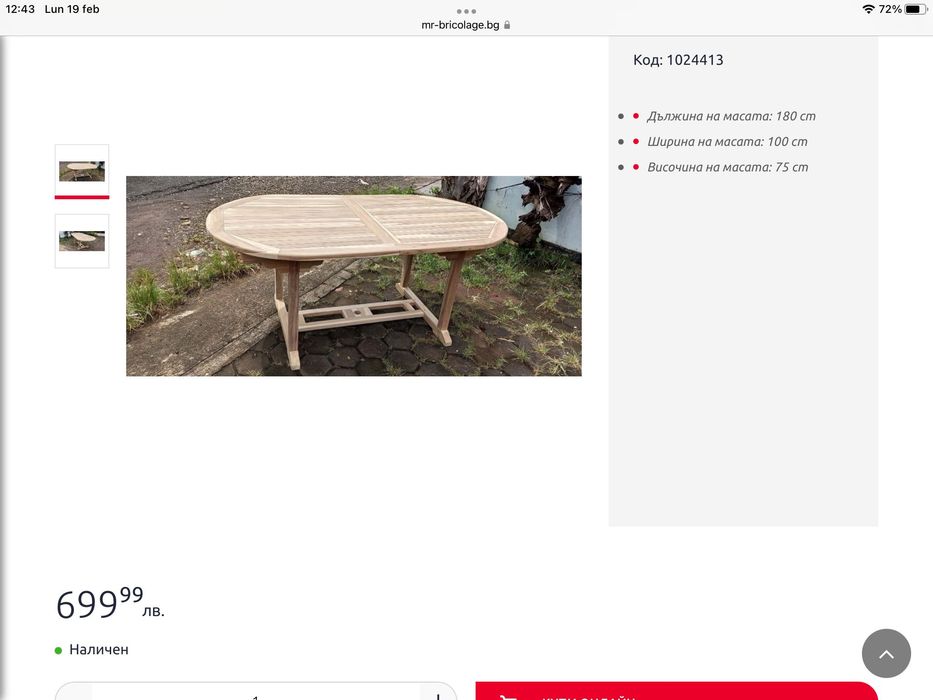Screen dimensions: 933x700
Task: Select the first table photo thumbnail
Action: [x=82, y=171]
